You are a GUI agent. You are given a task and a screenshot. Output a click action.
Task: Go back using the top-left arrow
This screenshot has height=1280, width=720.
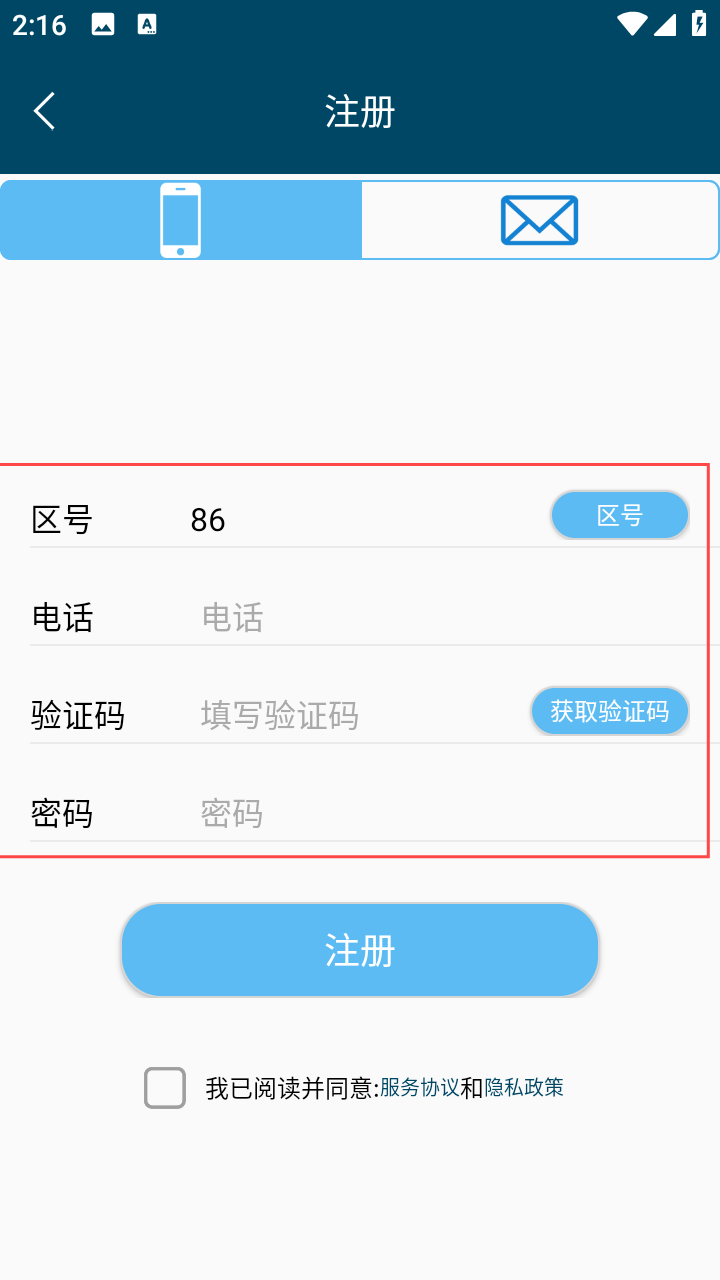click(x=45, y=111)
